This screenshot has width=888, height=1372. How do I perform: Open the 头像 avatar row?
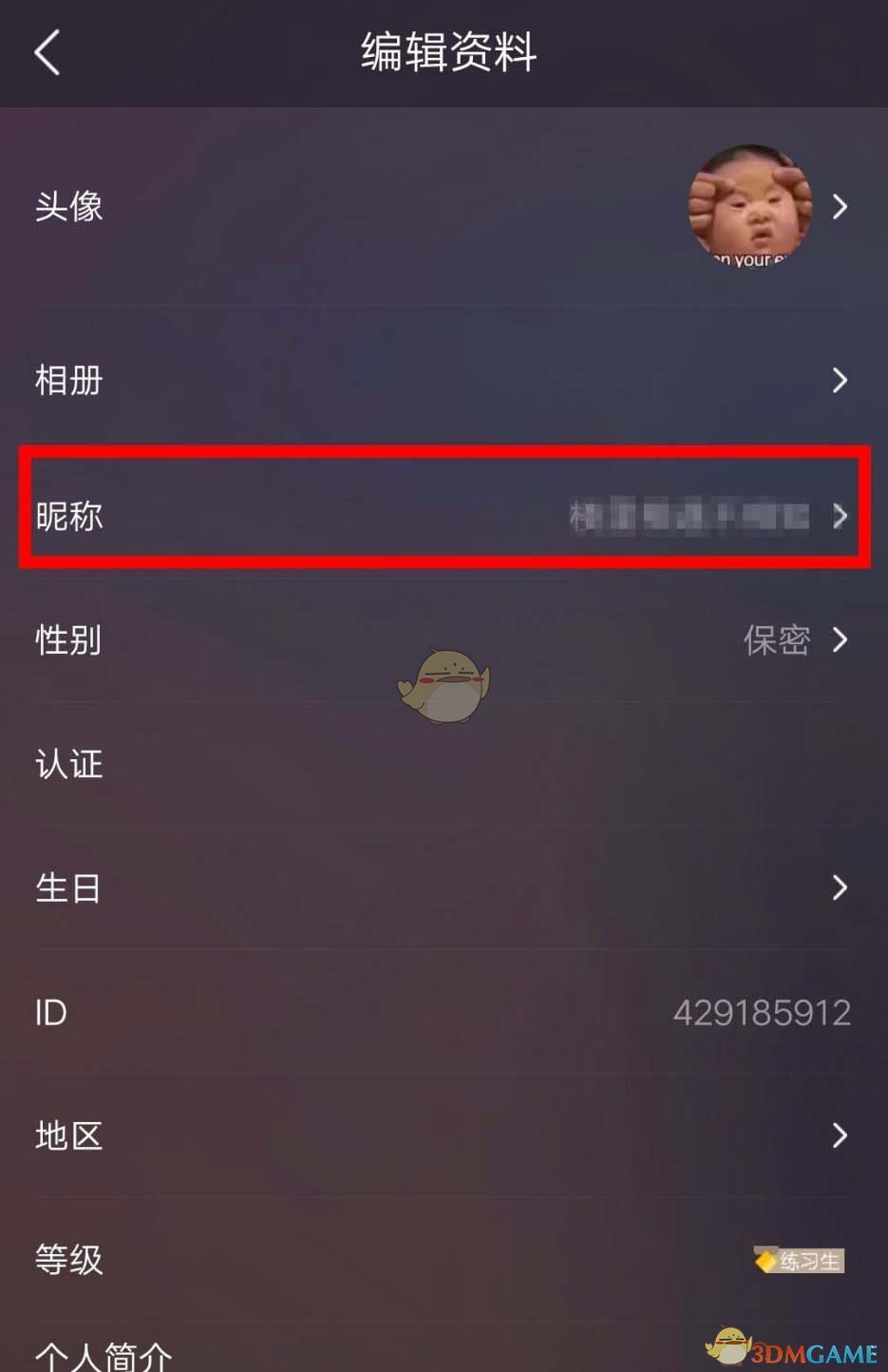tap(443, 206)
